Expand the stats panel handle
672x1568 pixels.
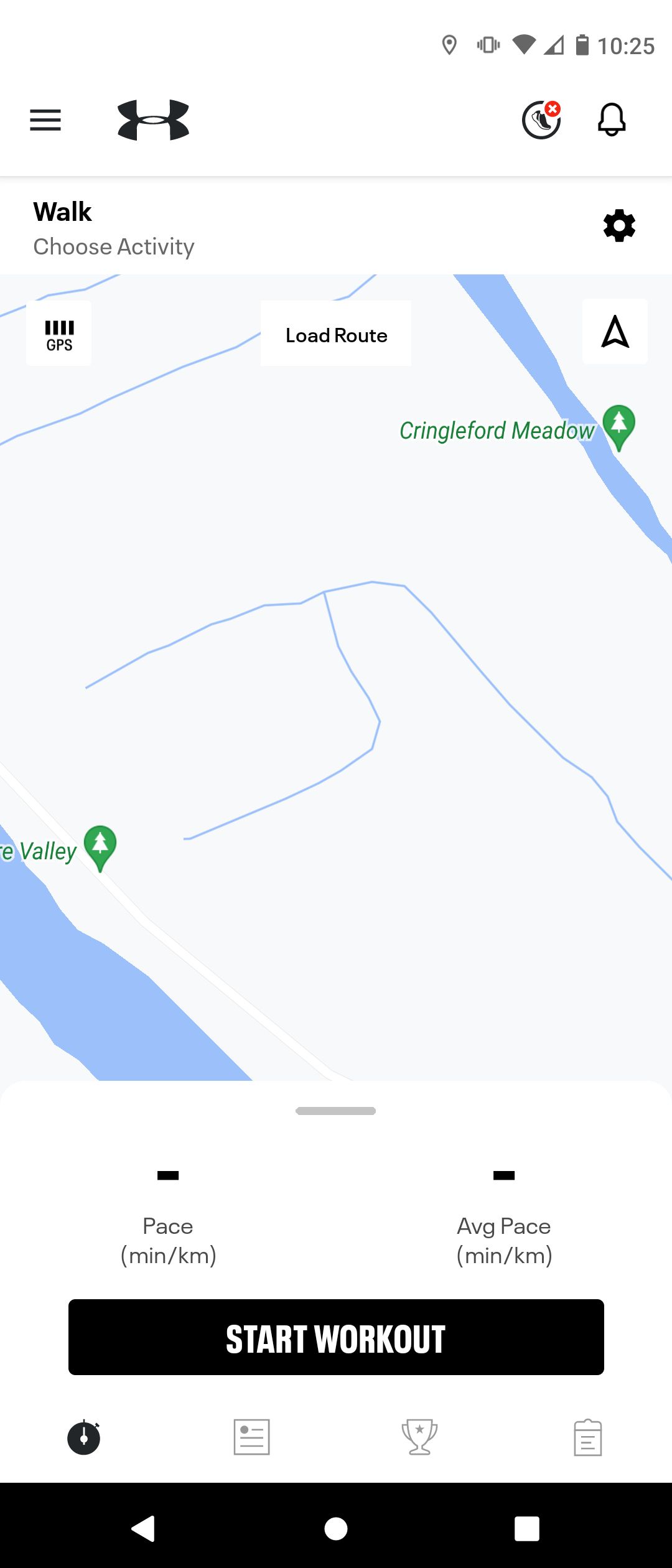coord(336,1111)
